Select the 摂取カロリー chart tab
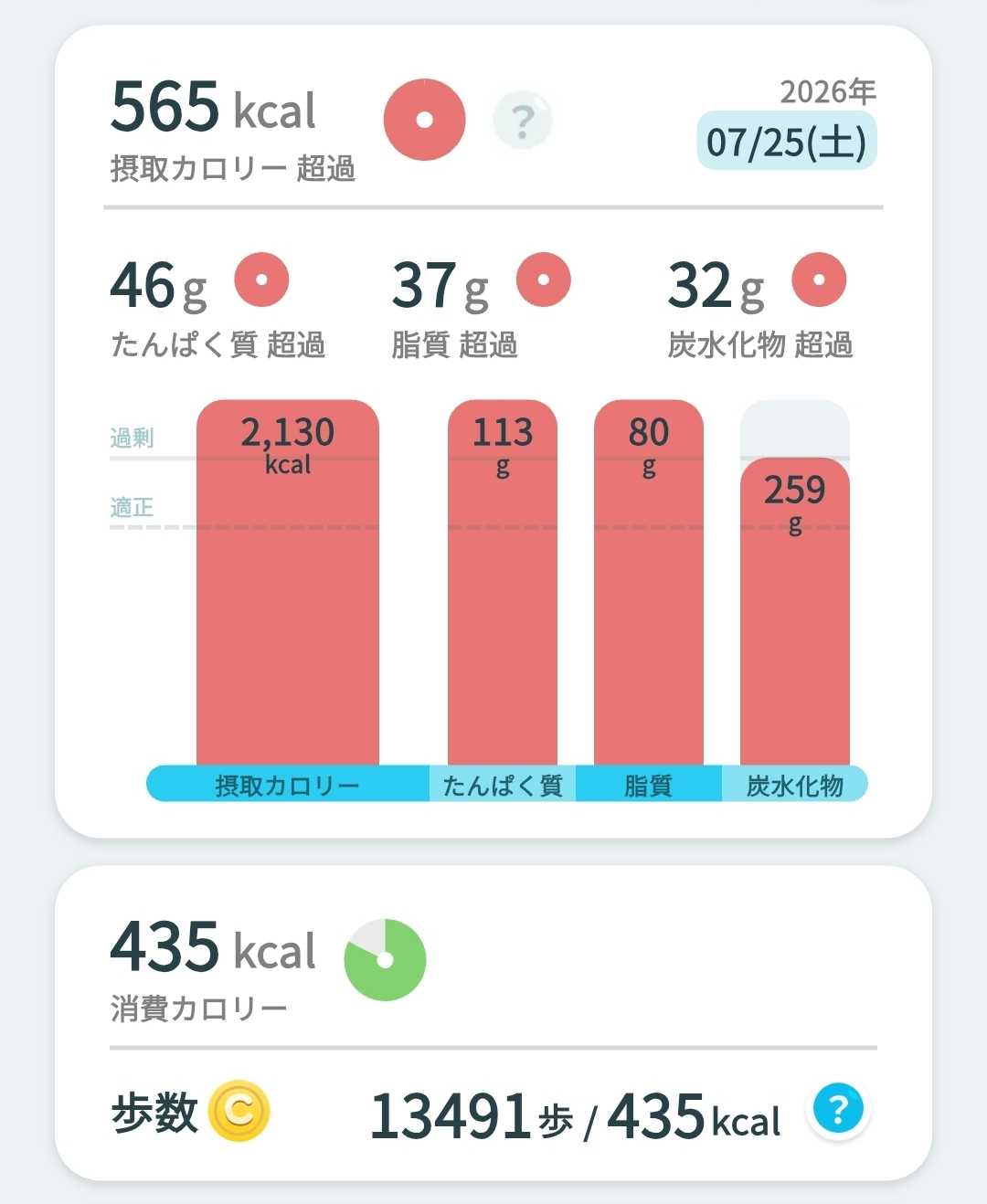Screen dimensions: 987x1204 coord(288,785)
